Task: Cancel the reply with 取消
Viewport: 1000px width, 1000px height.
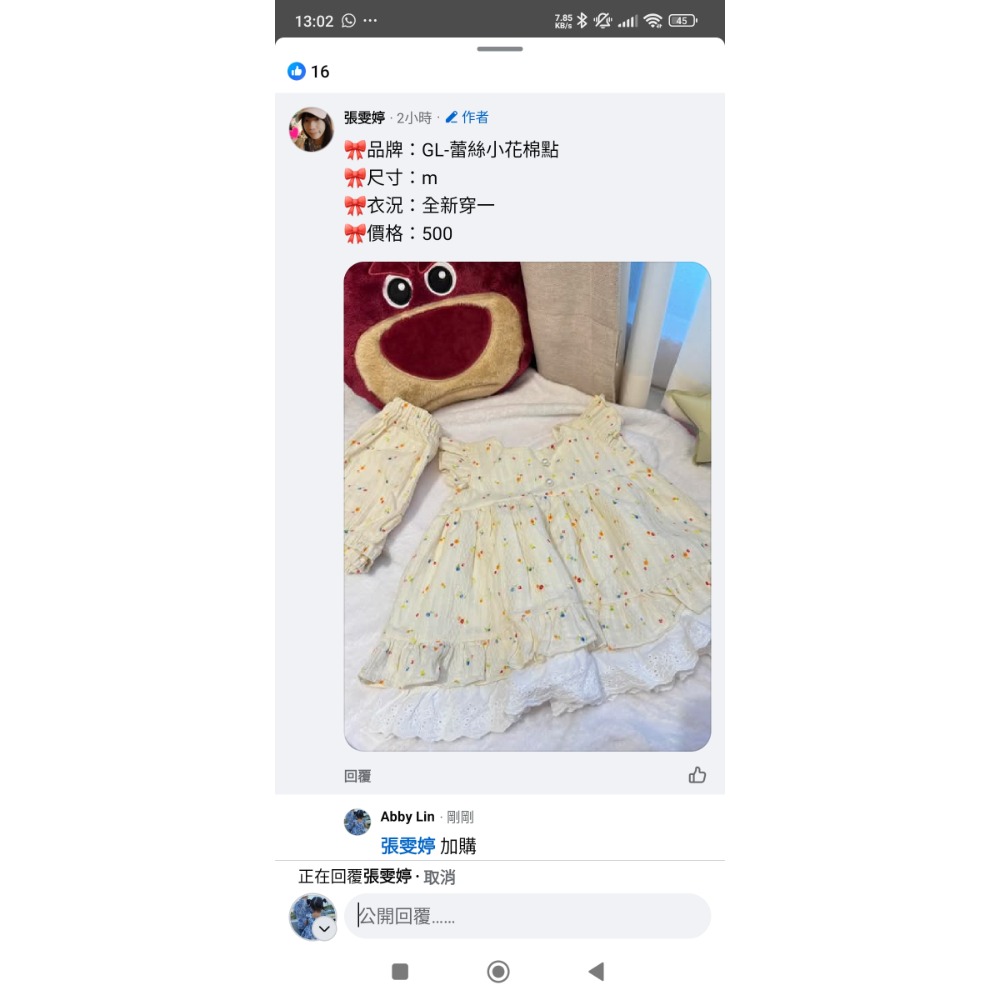Action: [x=439, y=877]
